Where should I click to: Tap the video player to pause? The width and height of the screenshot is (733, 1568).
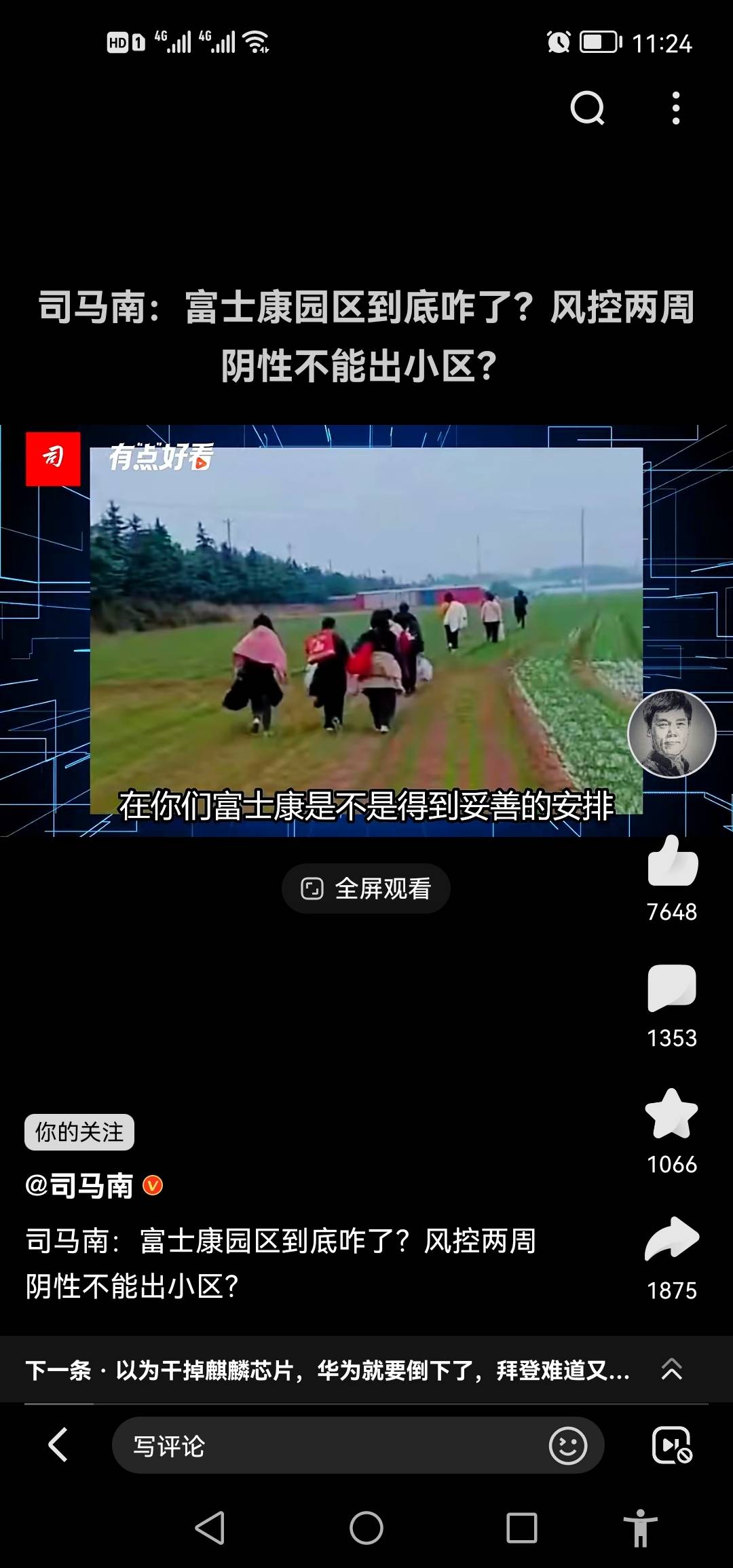click(366, 631)
